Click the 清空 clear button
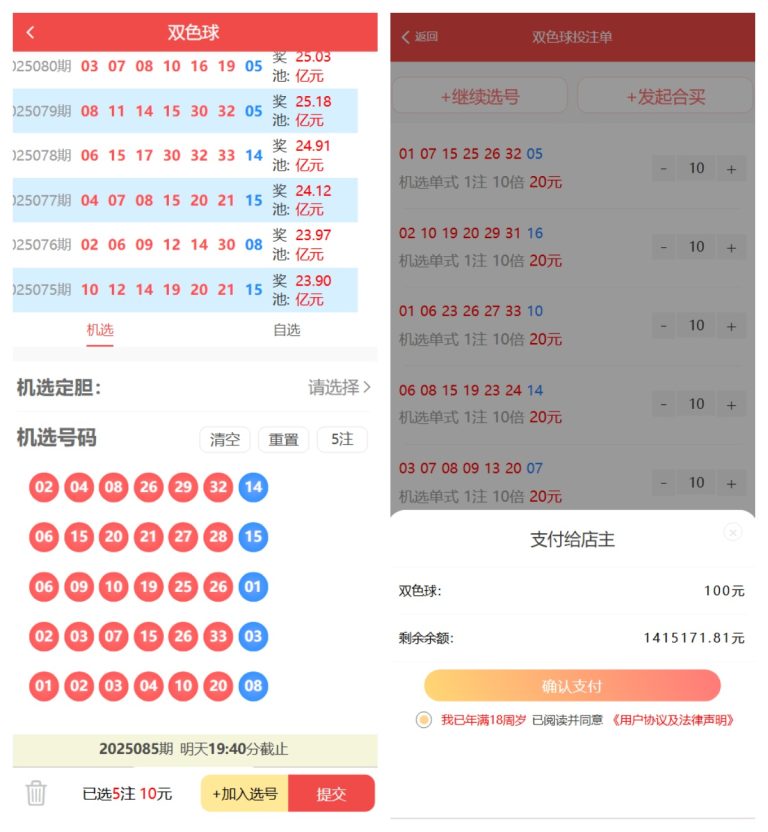 [224, 439]
